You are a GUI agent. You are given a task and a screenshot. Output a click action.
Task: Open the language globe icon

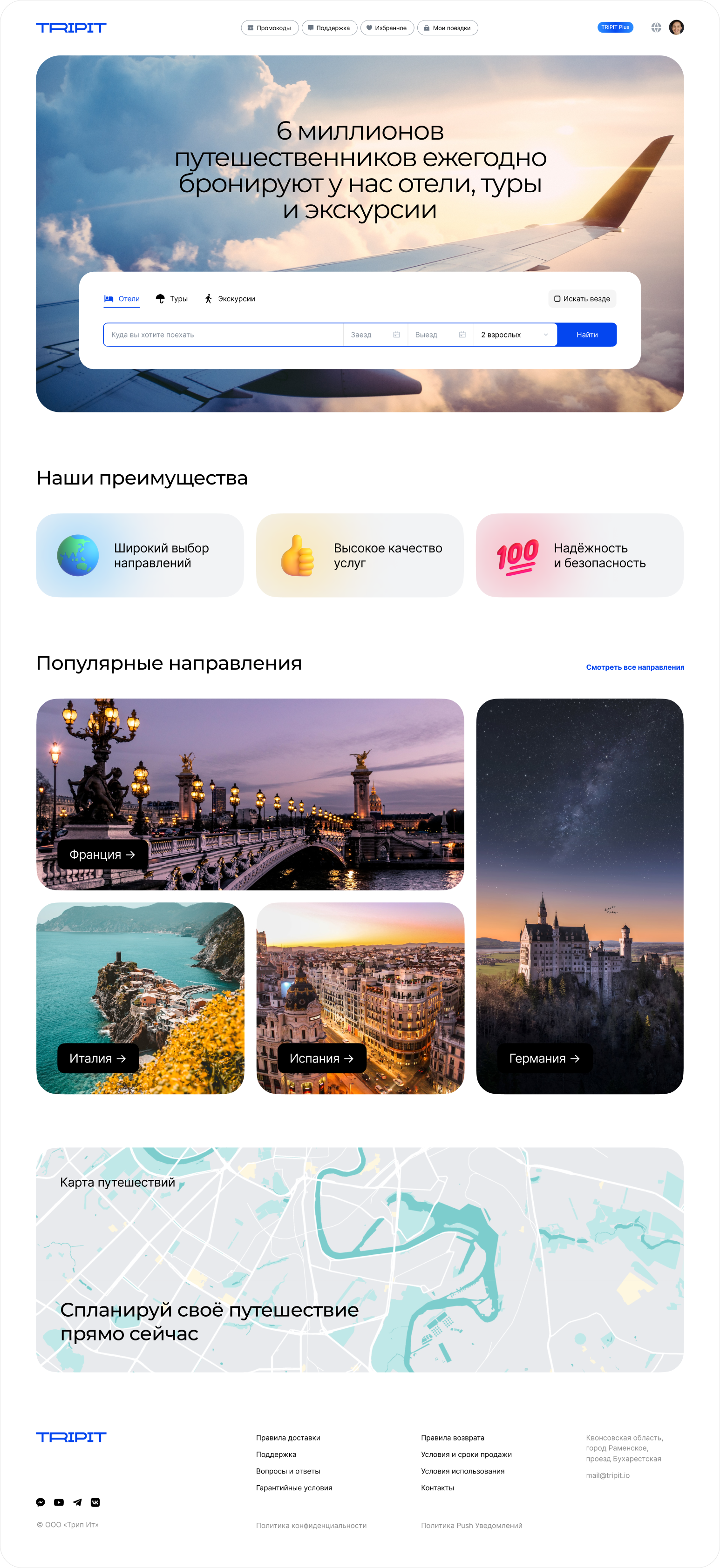(655, 27)
